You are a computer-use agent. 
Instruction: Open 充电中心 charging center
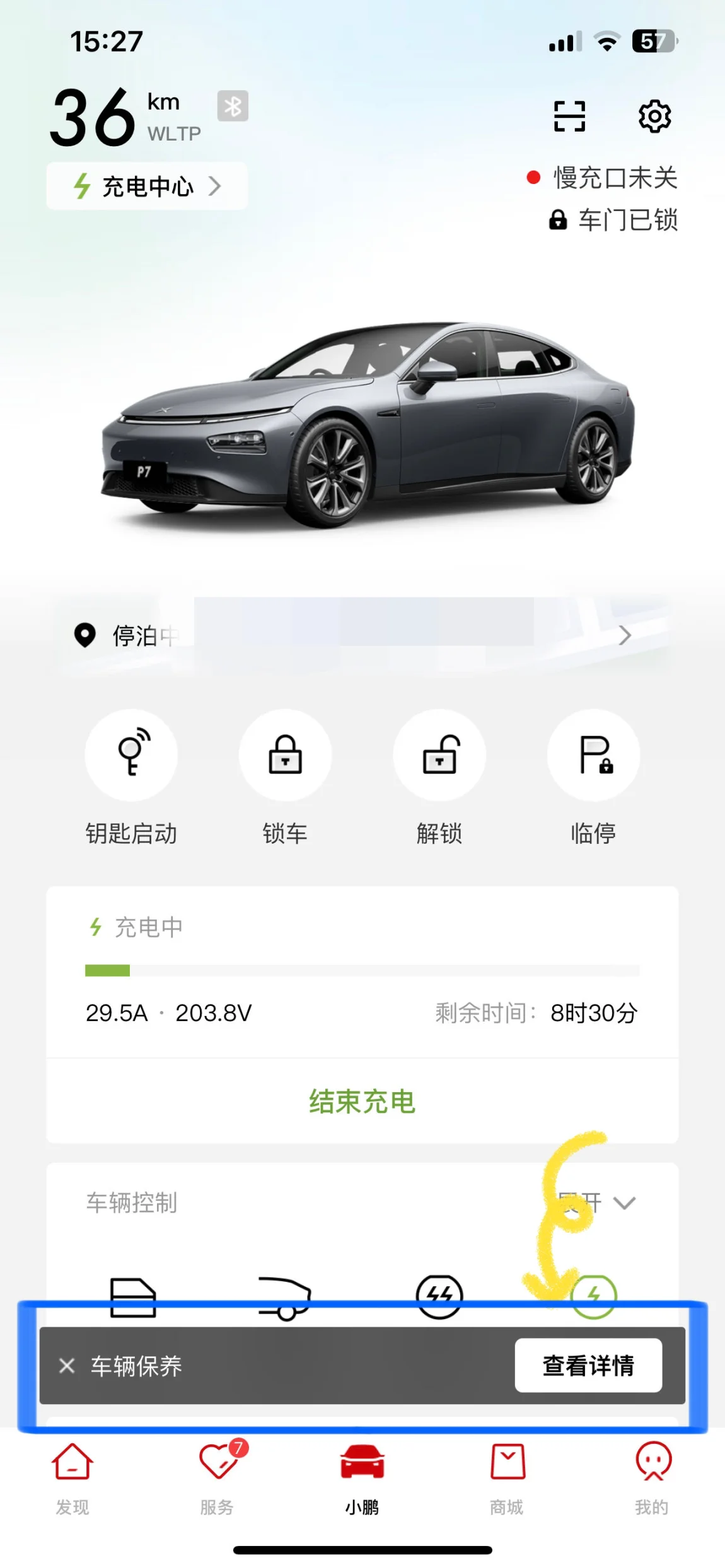pos(147,187)
